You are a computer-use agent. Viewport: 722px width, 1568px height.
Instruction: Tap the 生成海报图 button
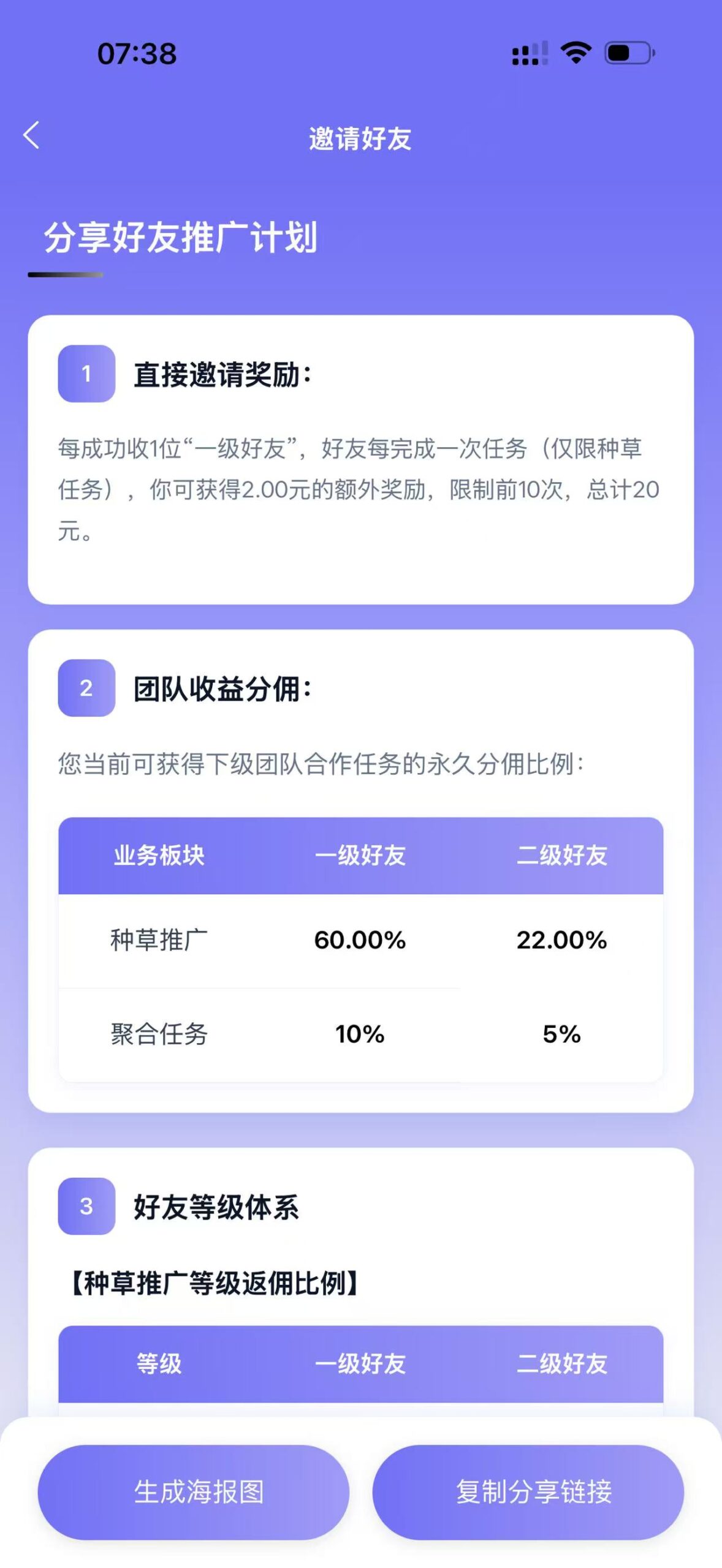[x=194, y=1492]
